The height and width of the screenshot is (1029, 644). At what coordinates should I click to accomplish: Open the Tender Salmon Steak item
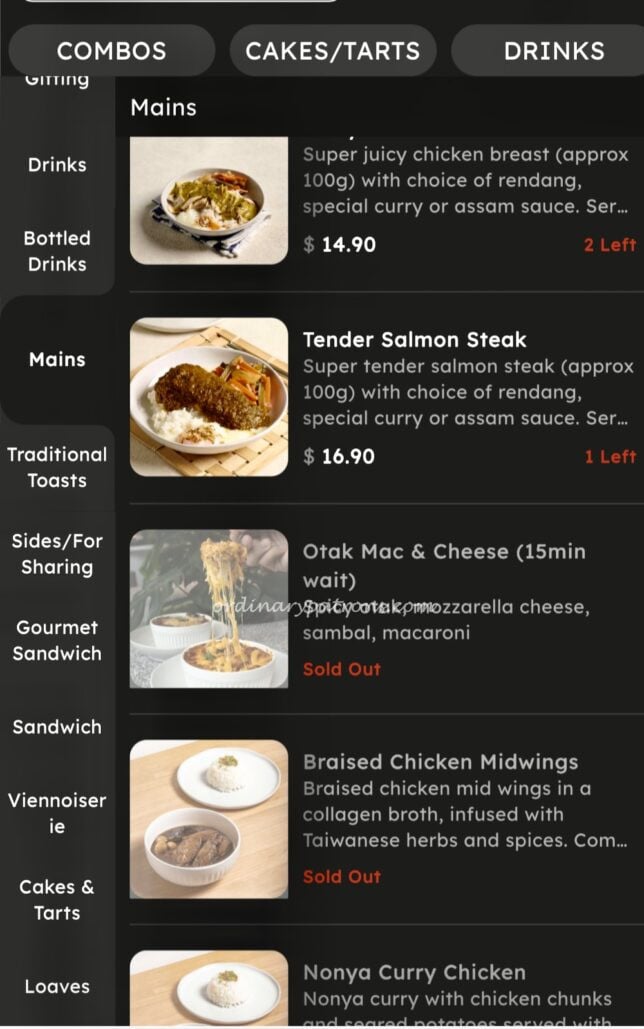(x=414, y=340)
